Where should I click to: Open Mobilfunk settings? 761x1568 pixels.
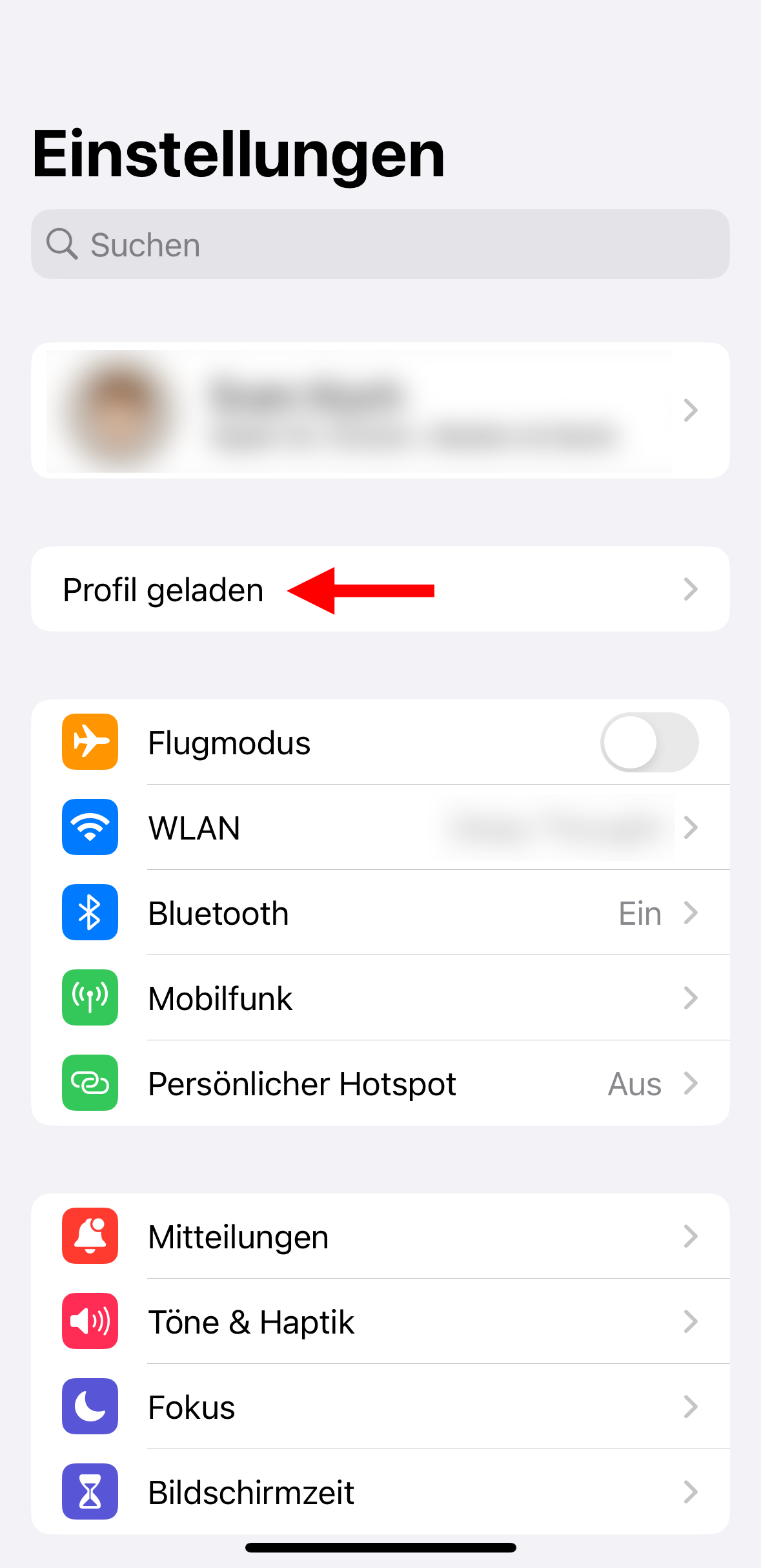pyautogui.click(x=380, y=998)
